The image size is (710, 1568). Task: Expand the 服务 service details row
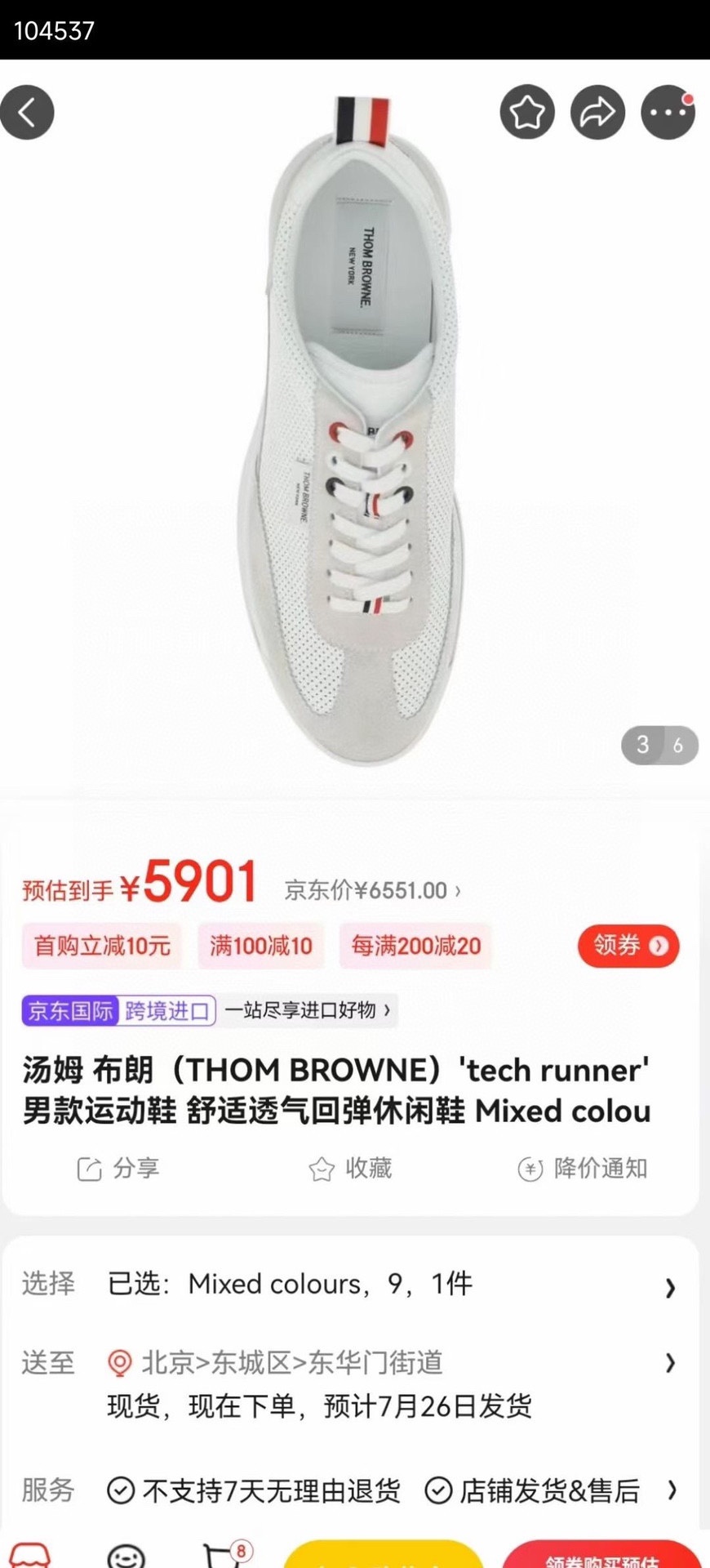(351, 1491)
